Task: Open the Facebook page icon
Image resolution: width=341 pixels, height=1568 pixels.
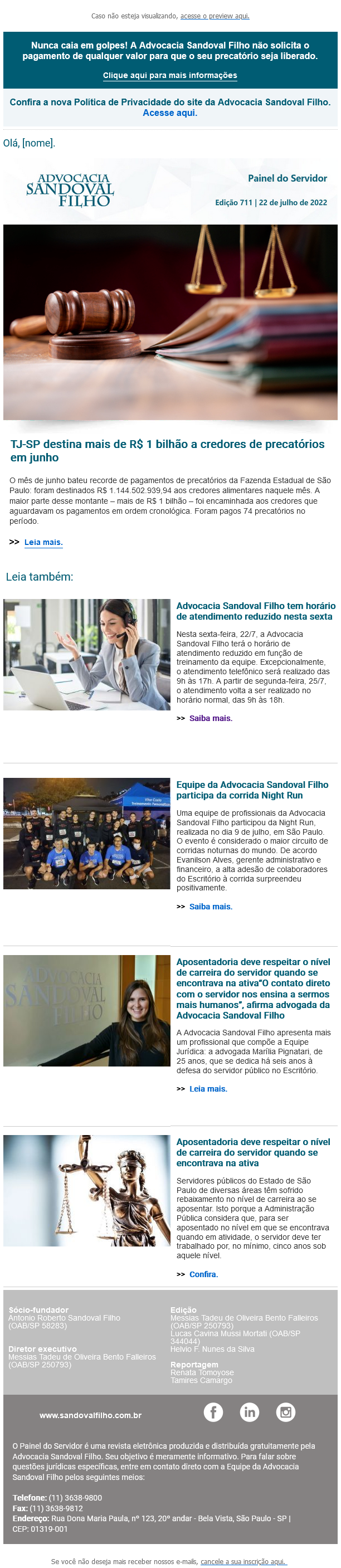Action: point(213,1411)
